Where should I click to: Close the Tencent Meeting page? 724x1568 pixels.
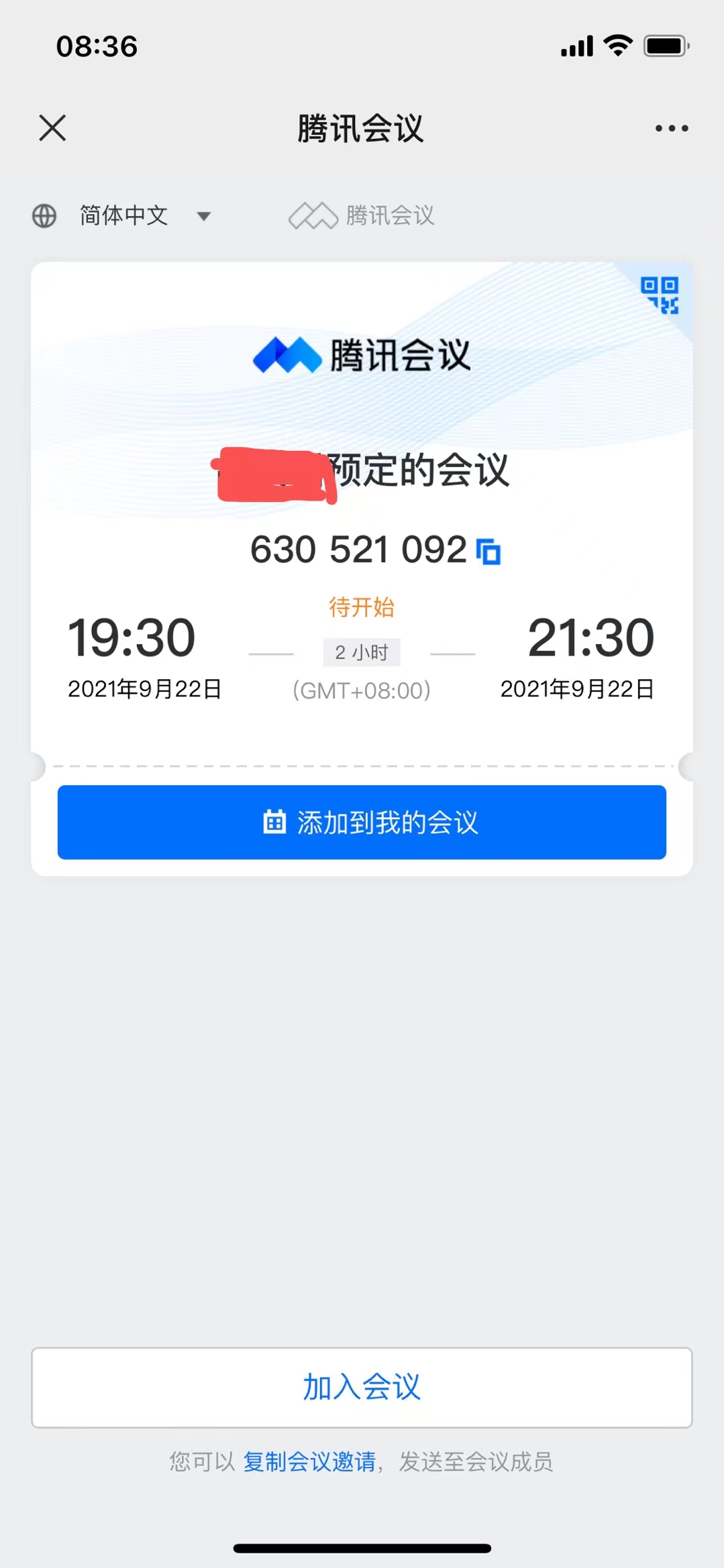52,127
